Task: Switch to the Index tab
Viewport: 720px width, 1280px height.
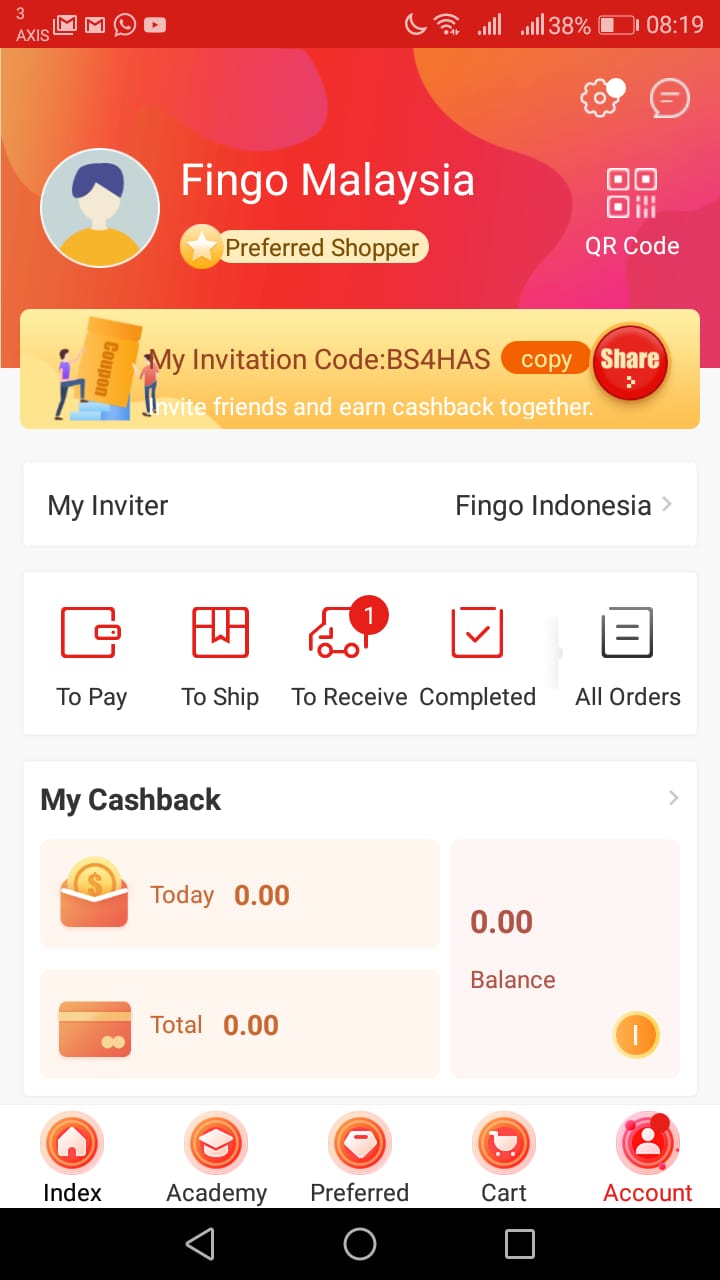Action: pyautogui.click(x=72, y=1158)
